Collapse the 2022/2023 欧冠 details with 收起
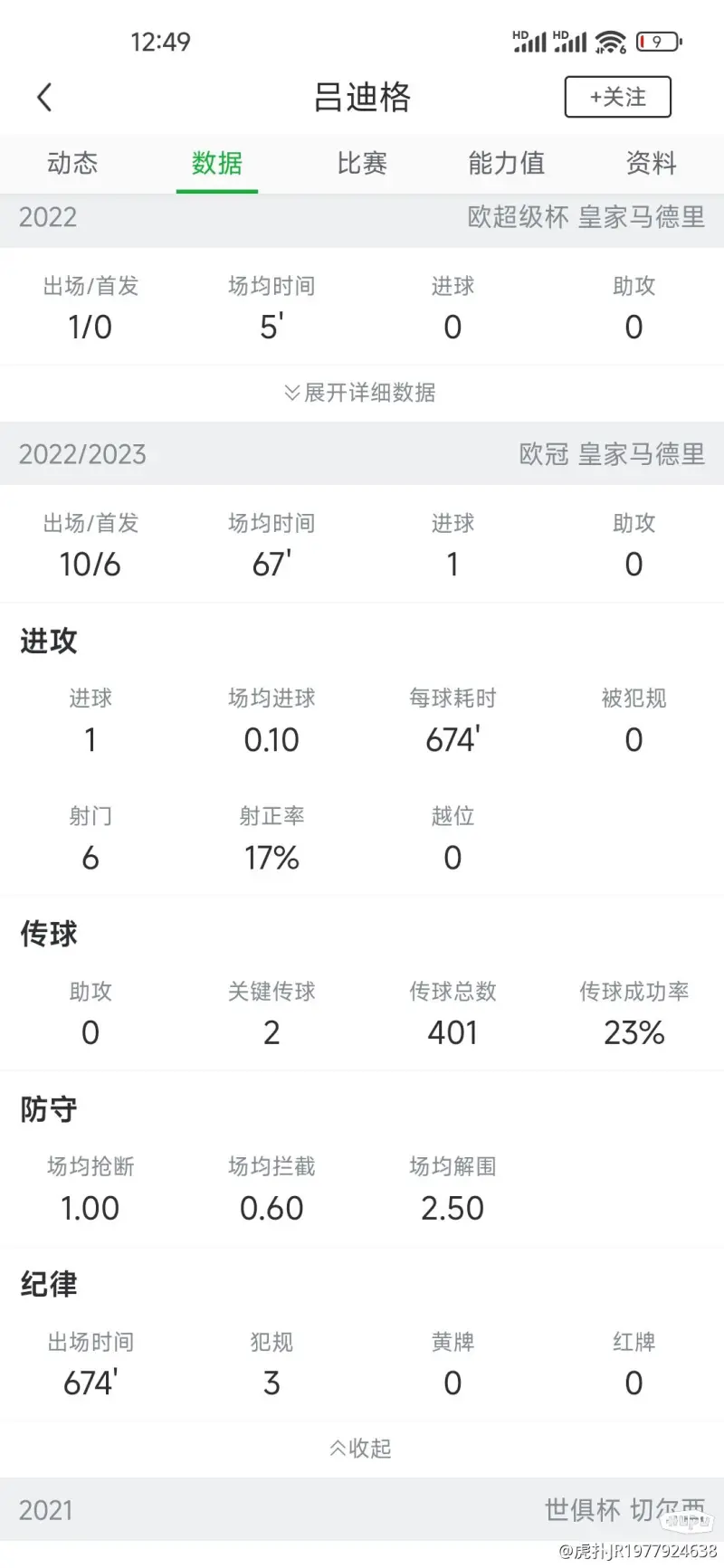The image size is (724, 1568). (361, 1449)
